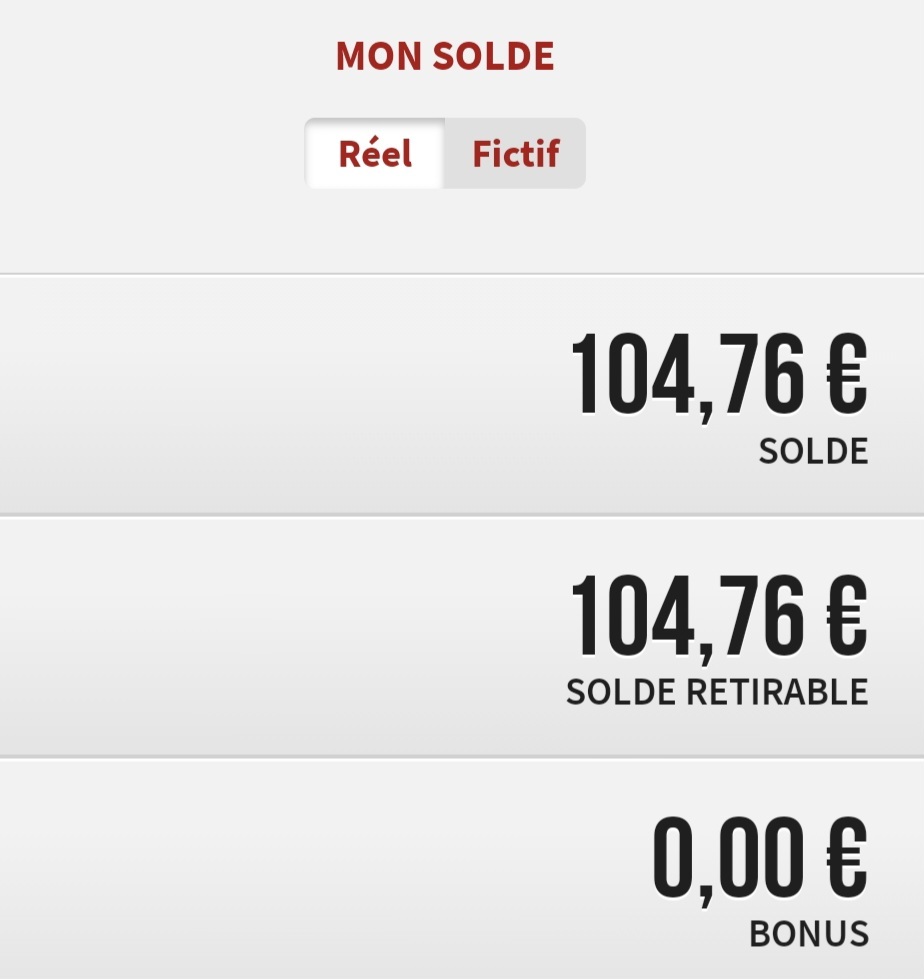Switch to the Réel balance tab

[375, 154]
